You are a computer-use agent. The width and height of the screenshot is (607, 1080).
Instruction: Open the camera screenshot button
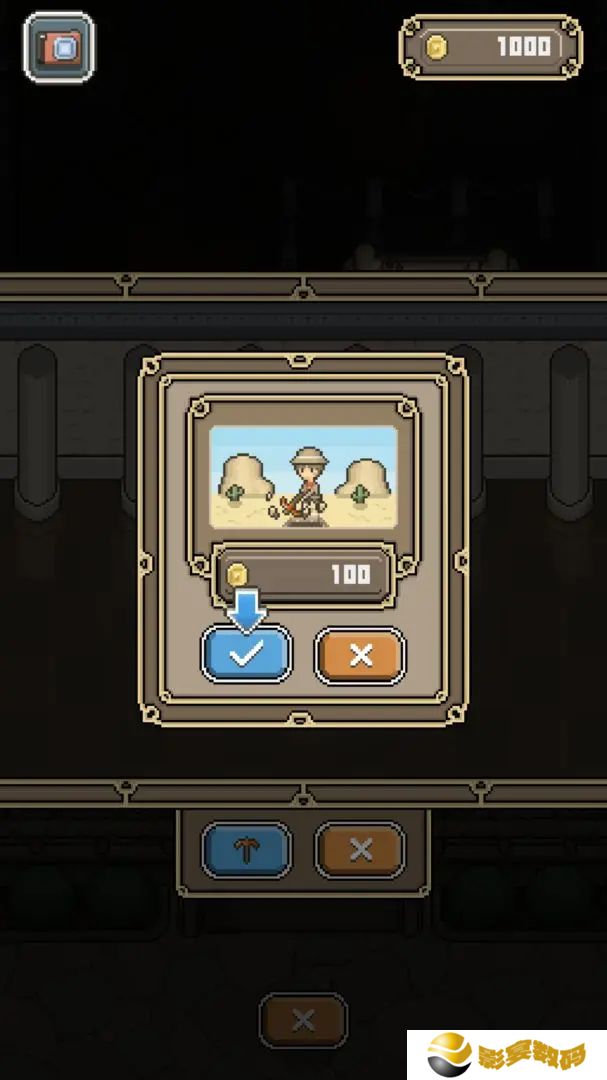coord(59,48)
